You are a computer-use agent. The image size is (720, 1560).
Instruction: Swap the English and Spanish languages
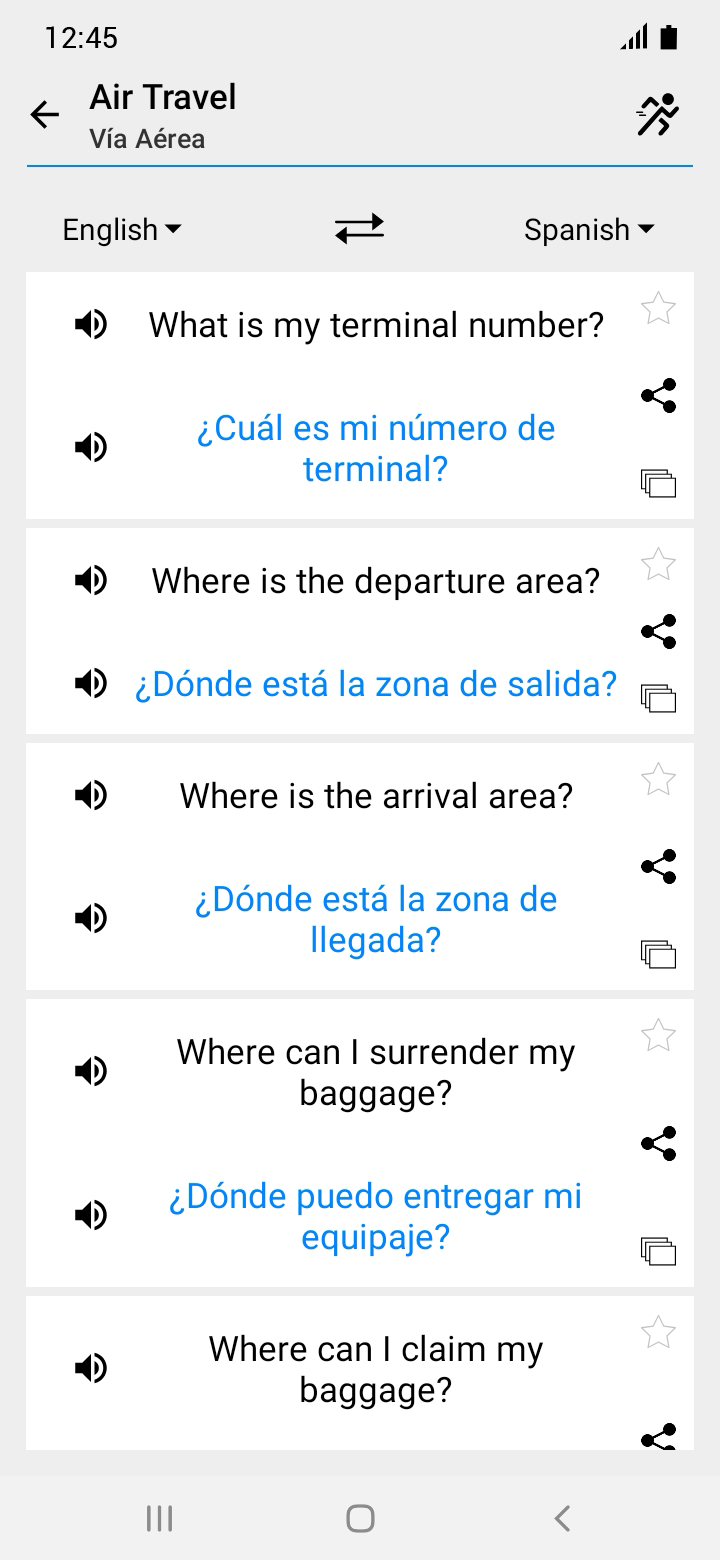click(x=359, y=229)
